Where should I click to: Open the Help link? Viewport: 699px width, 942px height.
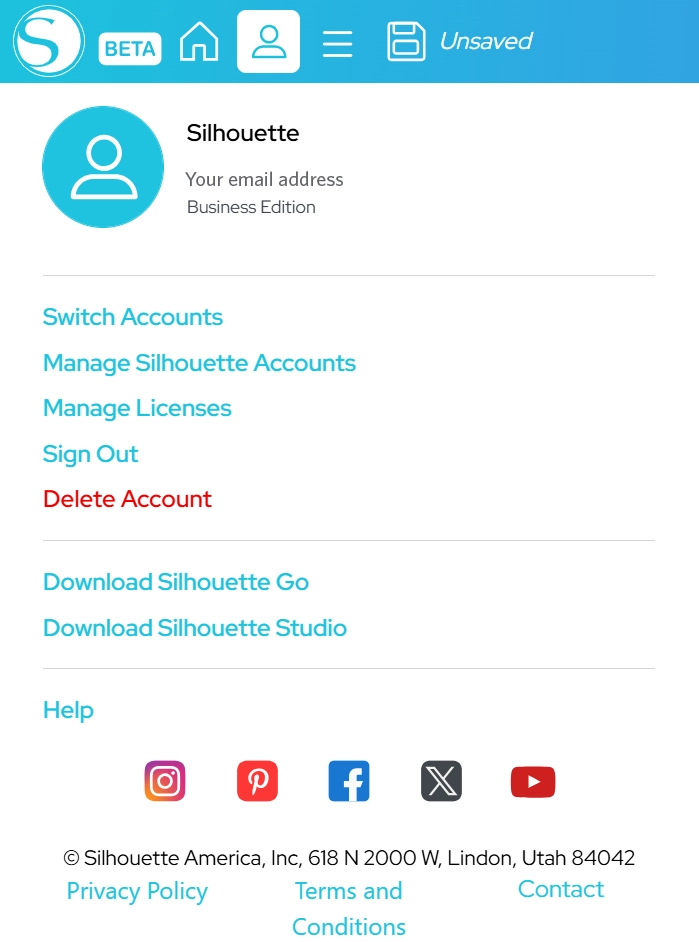coord(68,710)
